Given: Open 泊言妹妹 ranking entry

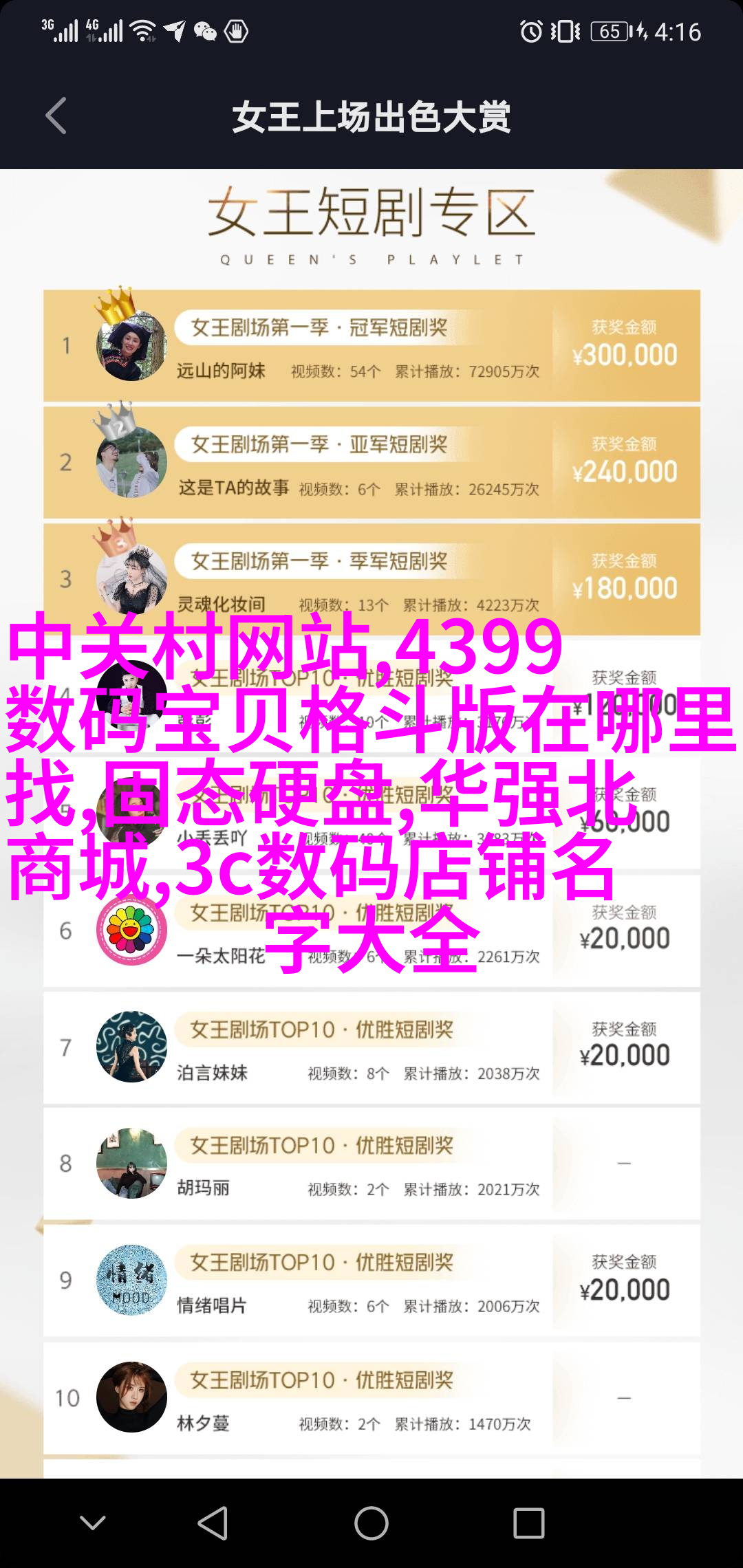Looking at the screenshot, I should tap(371, 1047).
